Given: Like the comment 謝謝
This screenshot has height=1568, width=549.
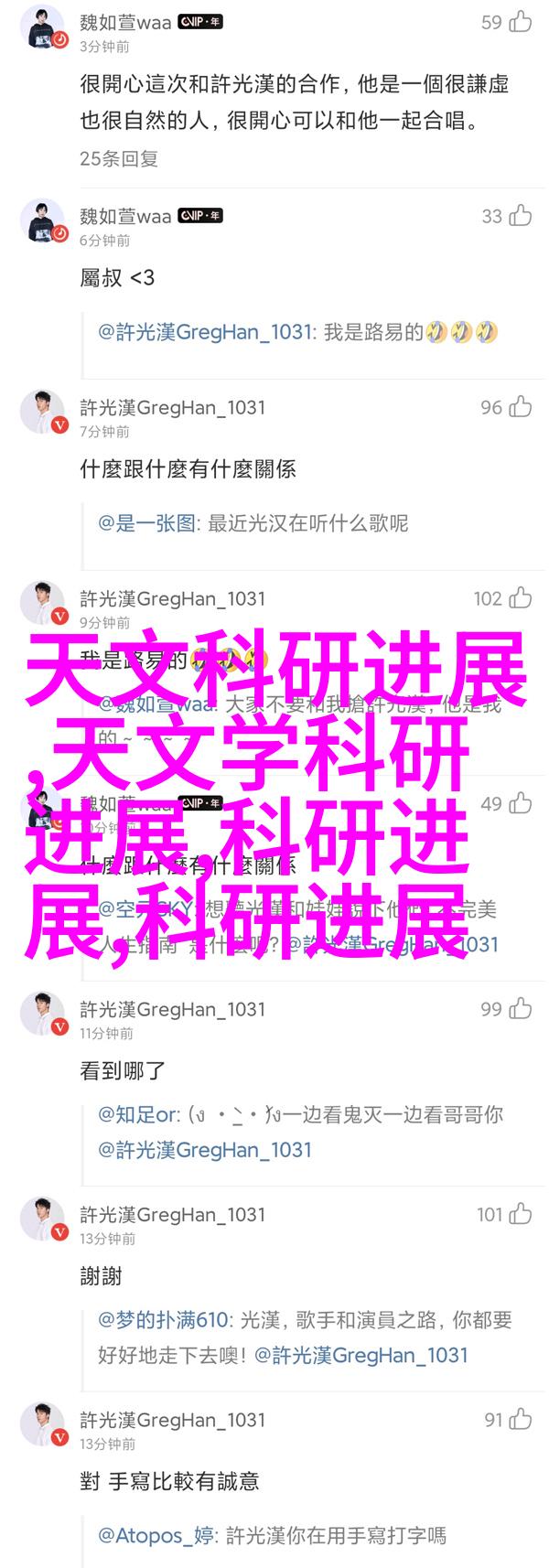Looking at the screenshot, I should pos(520,1215).
